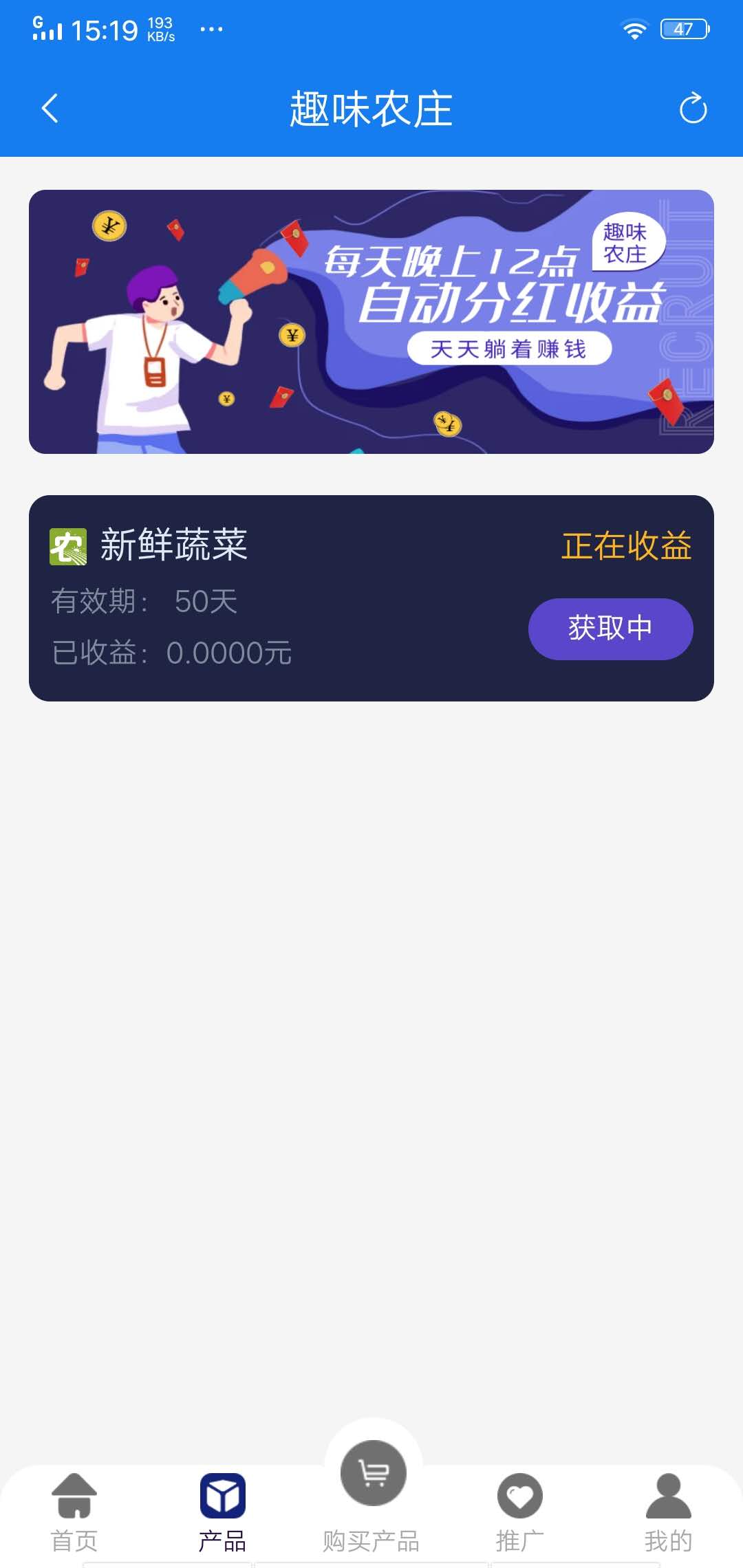Open the 购买产品 shopping cart icon
Screen dimensions: 743x1568
pyautogui.click(x=371, y=1472)
